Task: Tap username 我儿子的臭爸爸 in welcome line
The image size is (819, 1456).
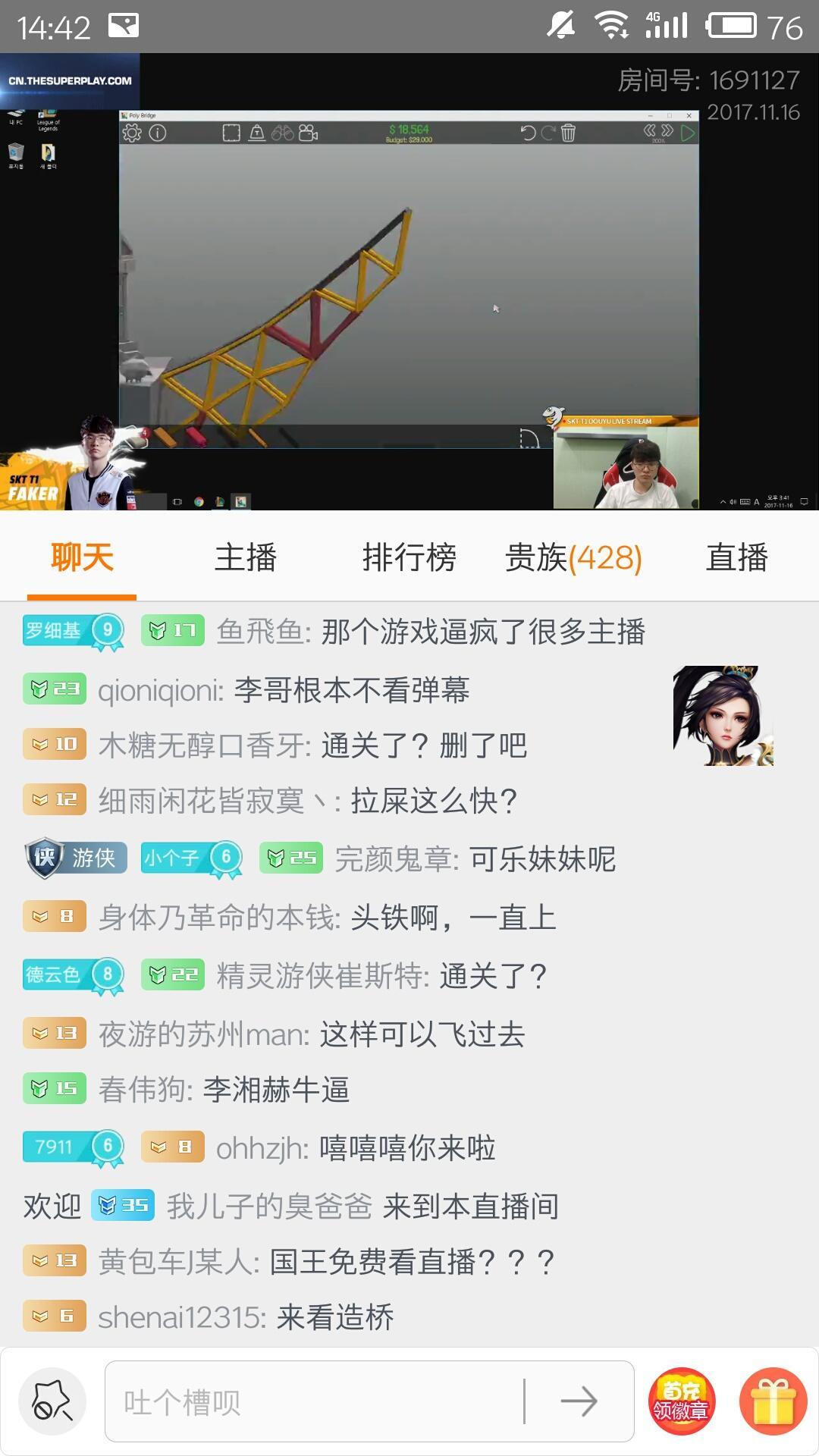Action: [269, 1206]
